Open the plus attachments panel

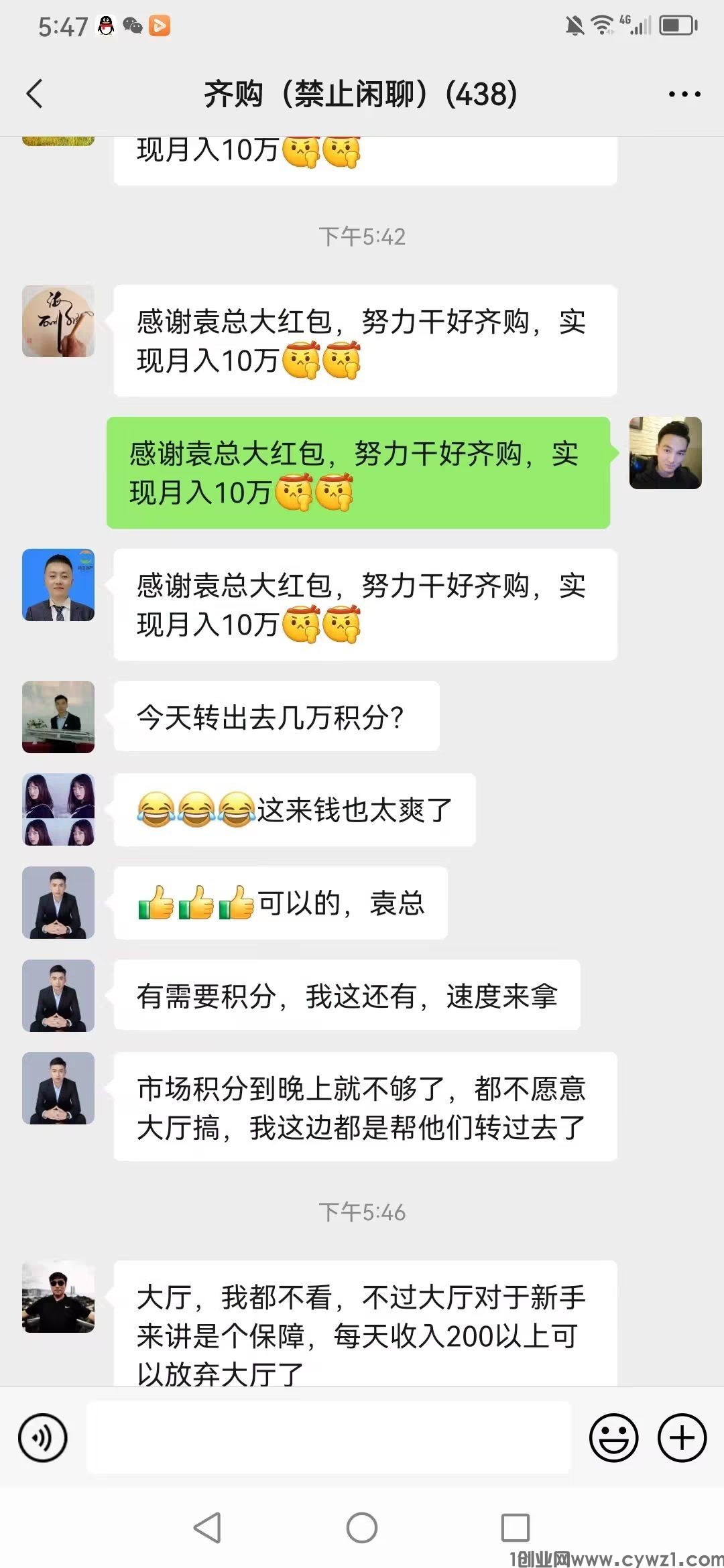(x=682, y=1437)
